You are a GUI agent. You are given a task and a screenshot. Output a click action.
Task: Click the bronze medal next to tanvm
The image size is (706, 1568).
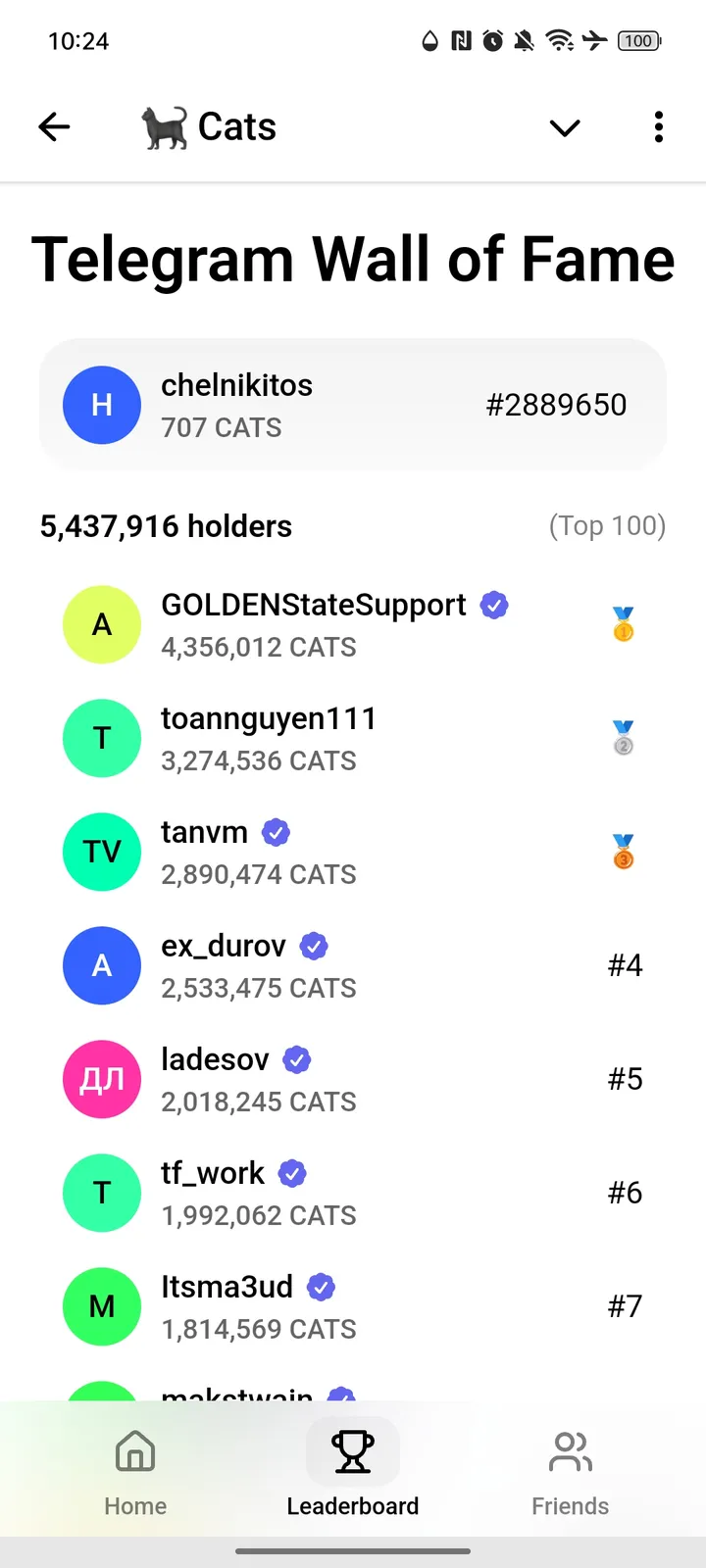coord(625,852)
